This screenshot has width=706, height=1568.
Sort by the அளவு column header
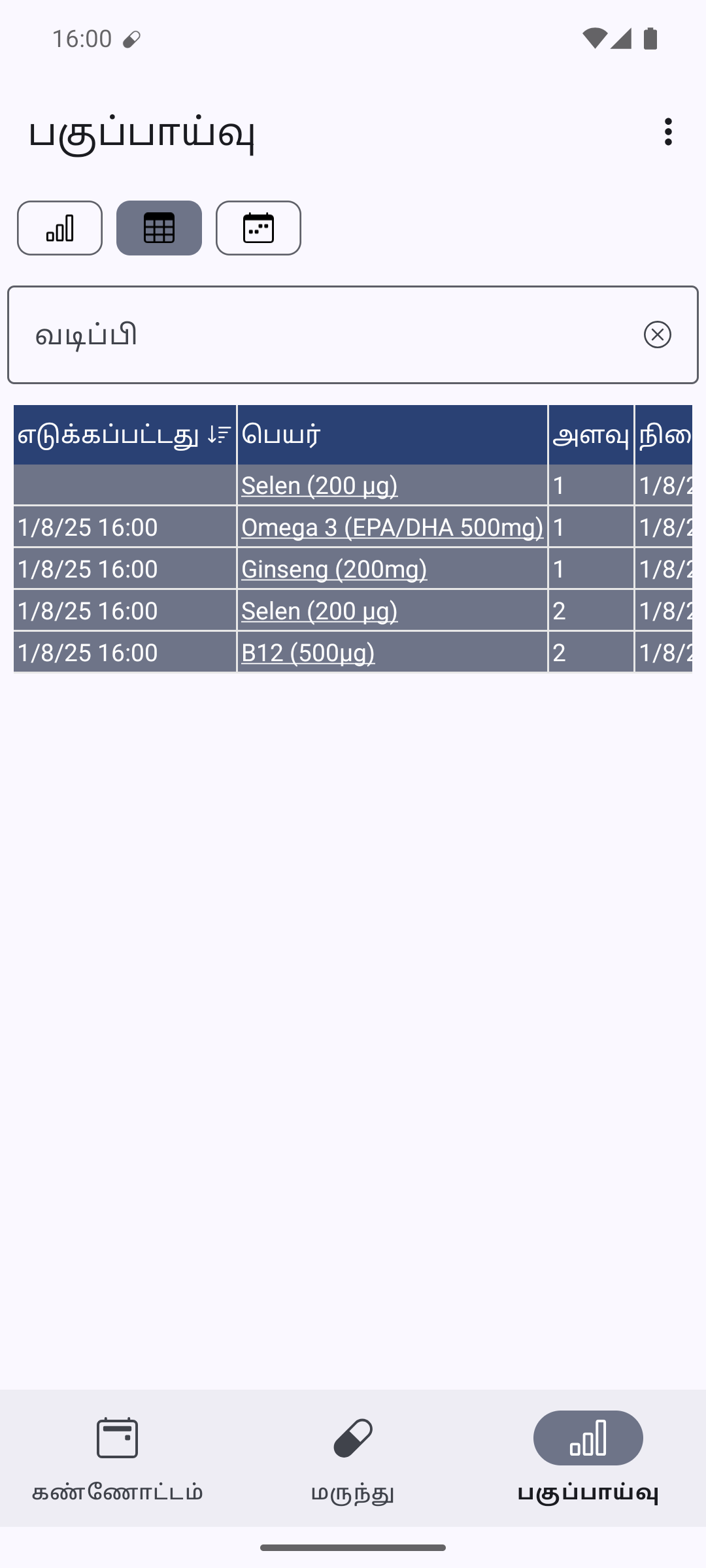pyautogui.click(x=591, y=435)
